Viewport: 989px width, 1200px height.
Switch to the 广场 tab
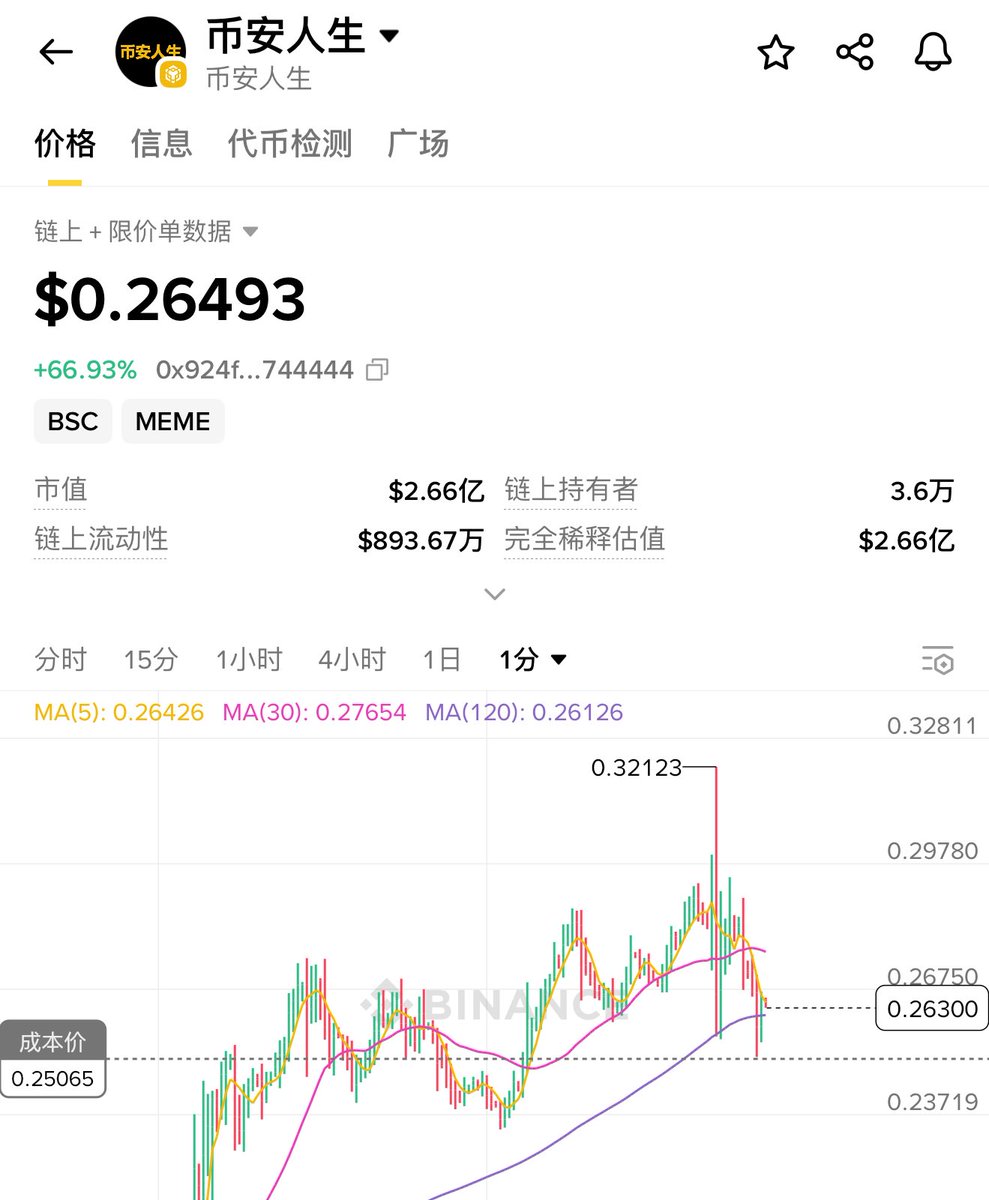click(x=418, y=144)
